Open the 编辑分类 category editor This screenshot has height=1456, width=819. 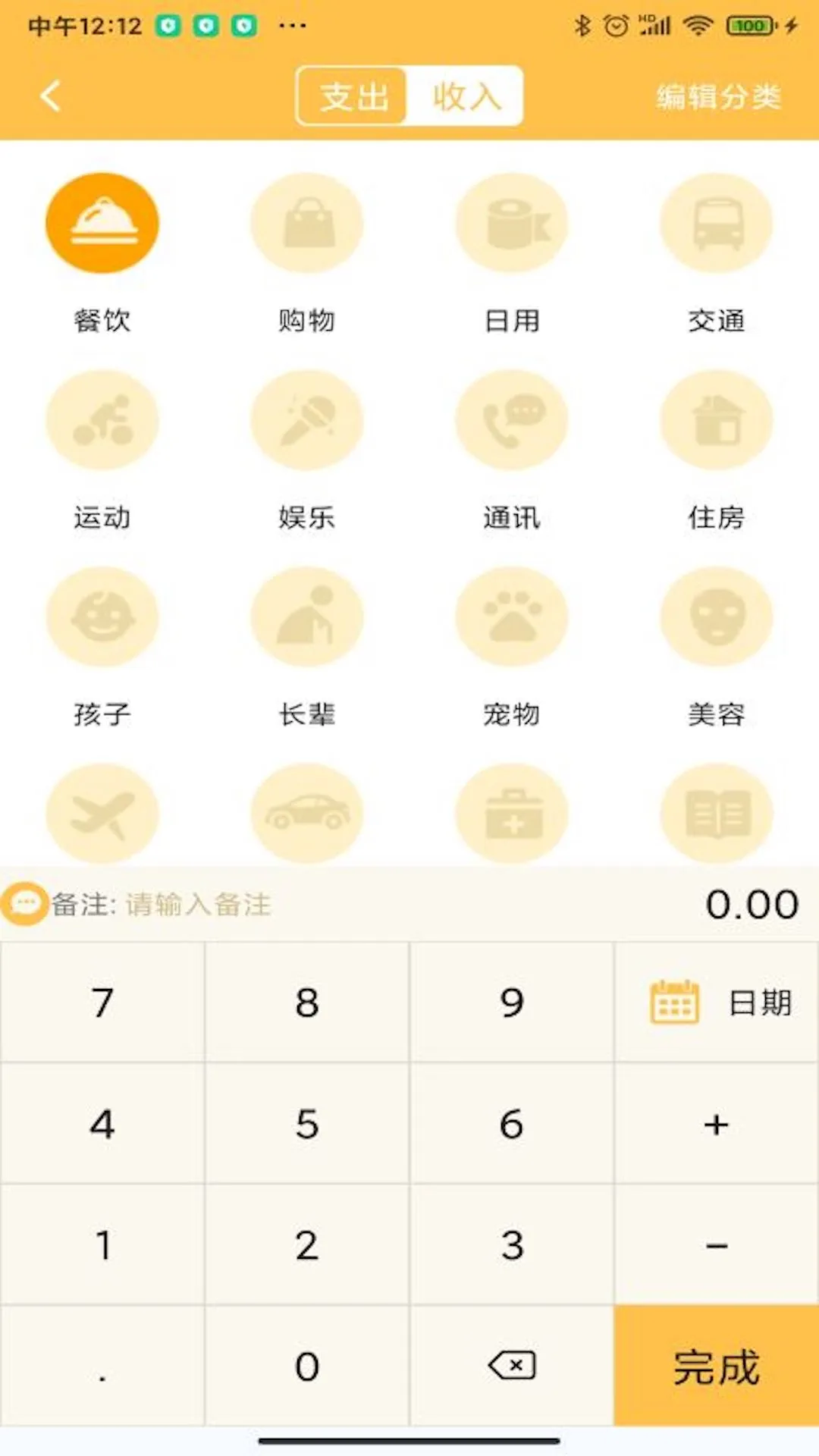pyautogui.click(x=717, y=96)
